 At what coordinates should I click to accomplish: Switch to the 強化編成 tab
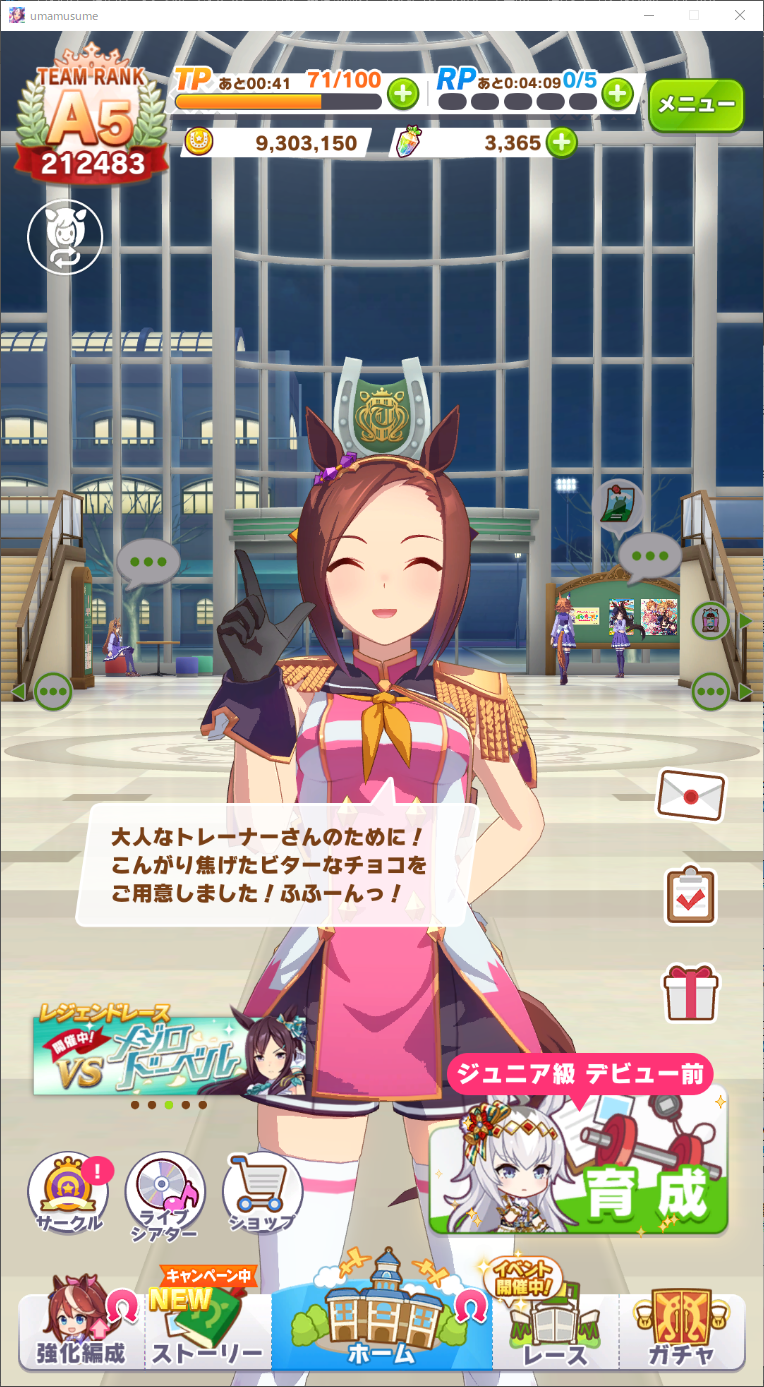tap(81, 1330)
